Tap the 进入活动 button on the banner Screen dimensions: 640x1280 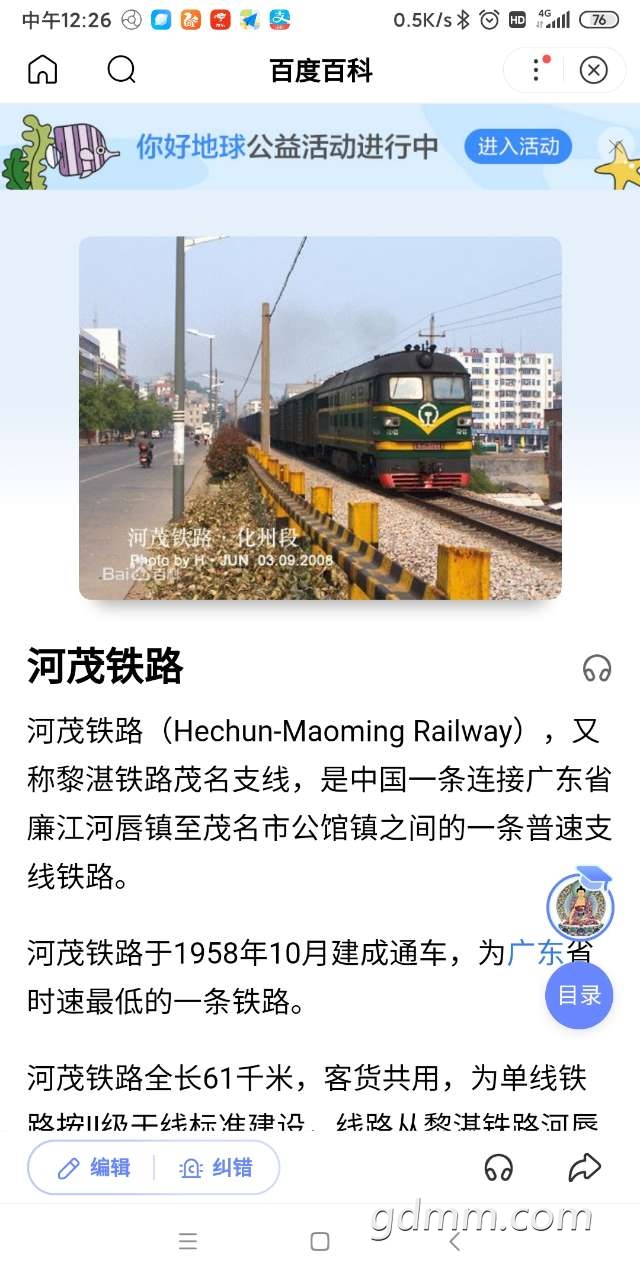point(517,147)
